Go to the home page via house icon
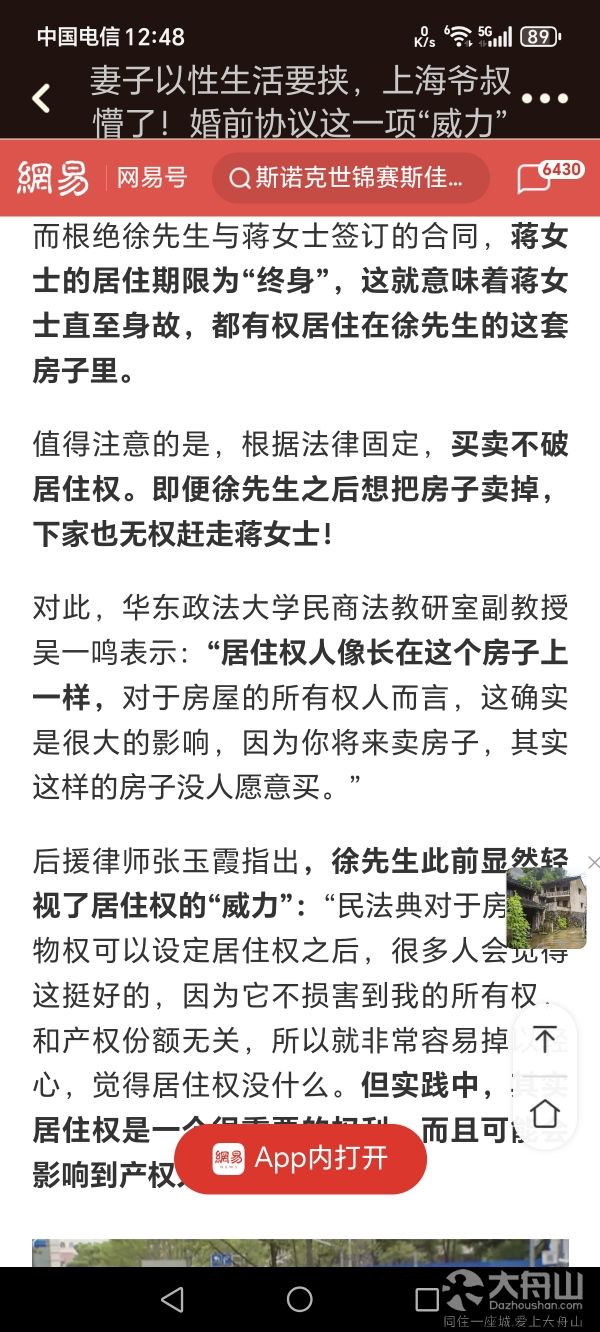This screenshot has height=1332, width=600. pos(545,1112)
